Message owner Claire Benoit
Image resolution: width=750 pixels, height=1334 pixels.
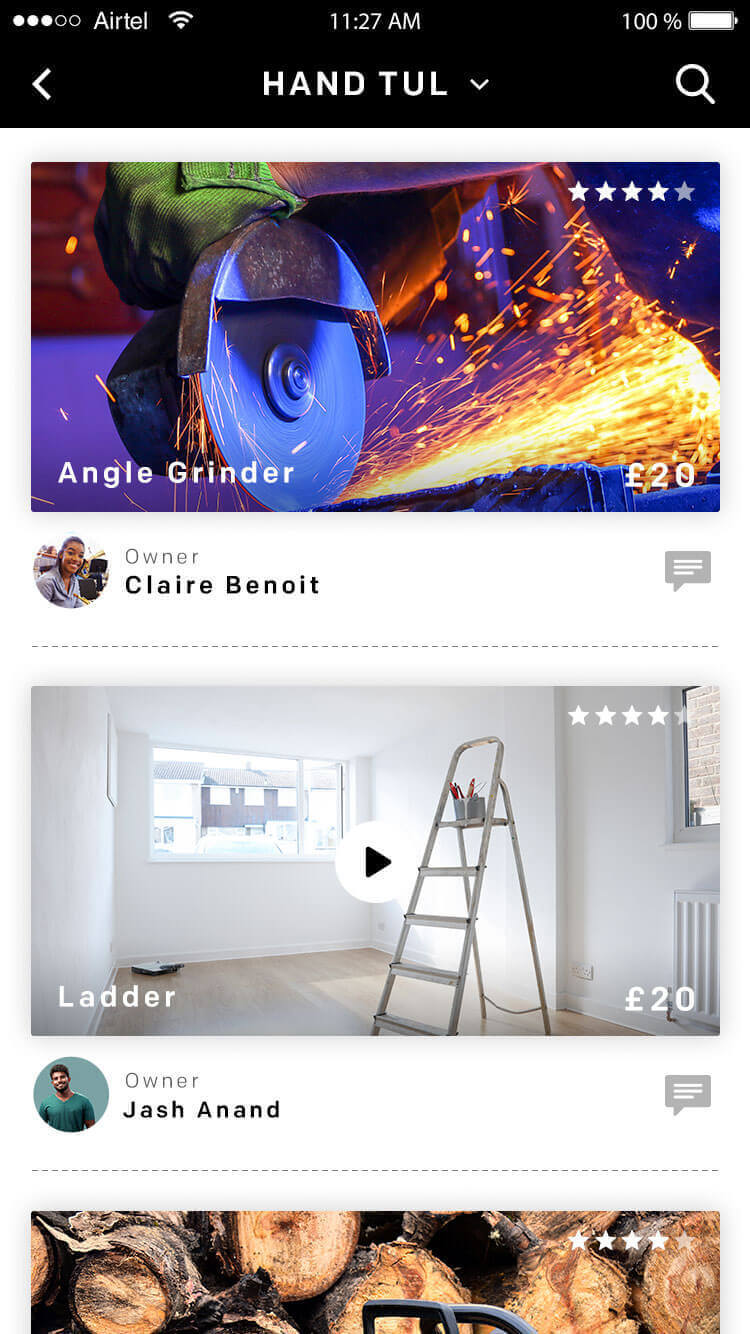tap(688, 570)
